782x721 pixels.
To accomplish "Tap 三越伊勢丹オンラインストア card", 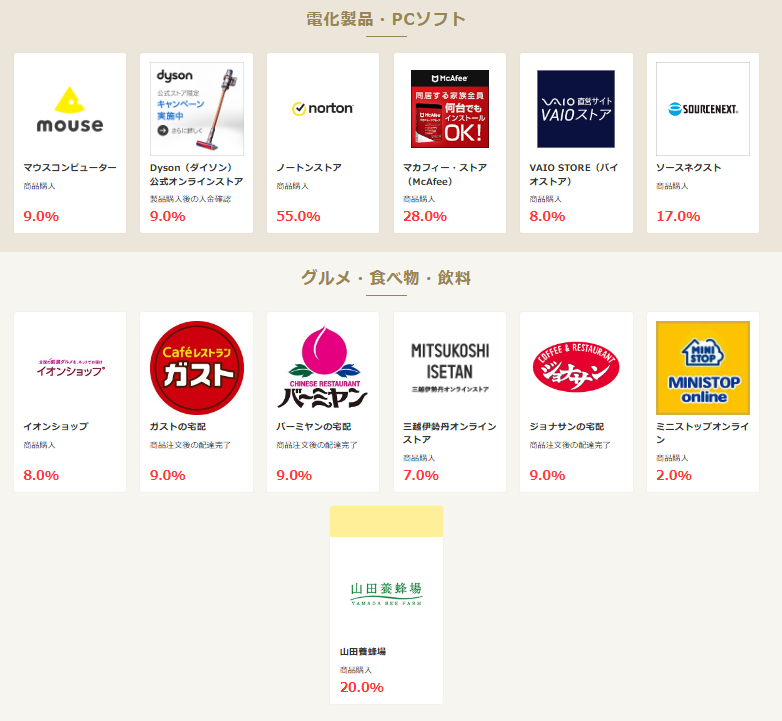I will [x=450, y=401].
